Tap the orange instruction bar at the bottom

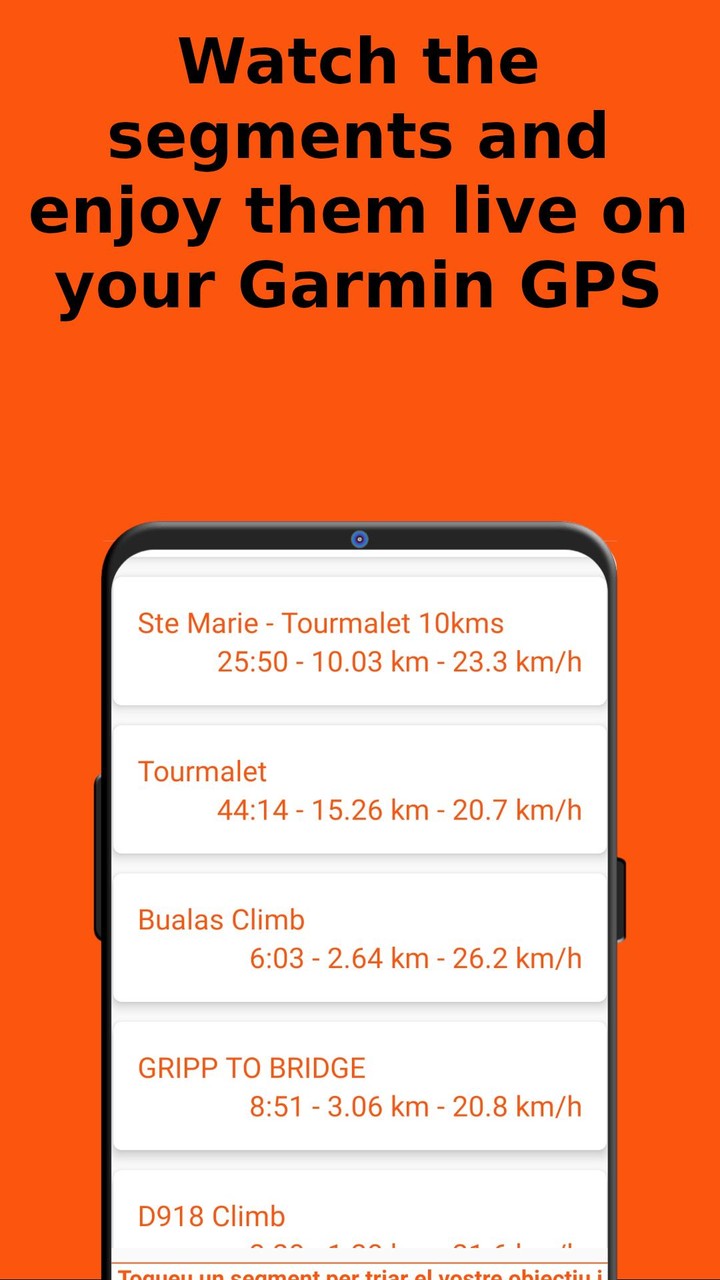pyautogui.click(x=360, y=1272)
